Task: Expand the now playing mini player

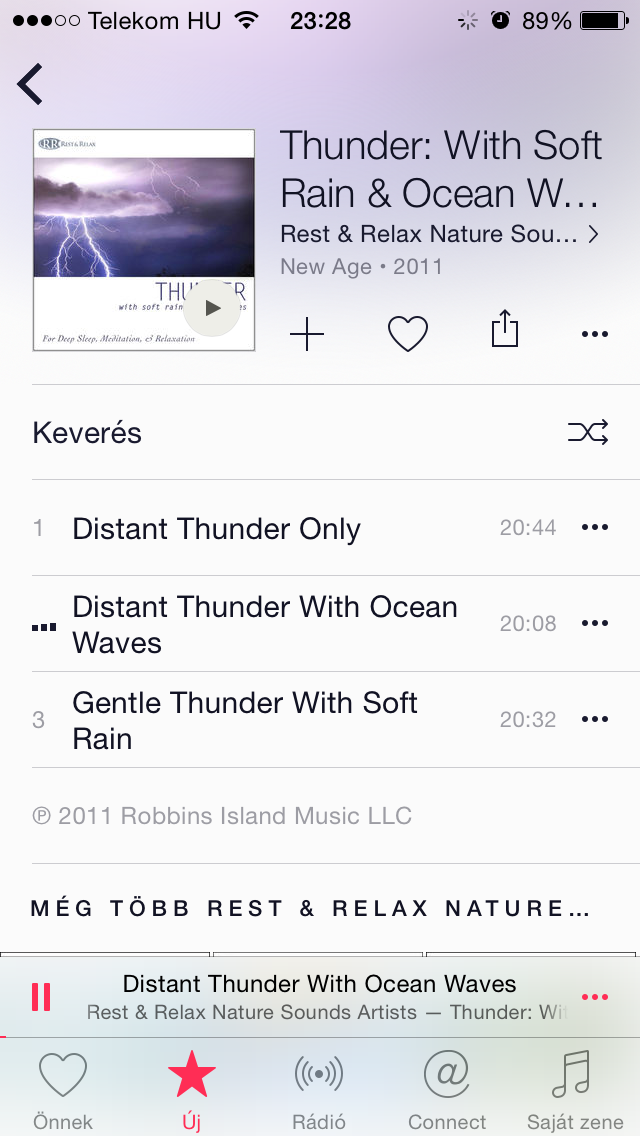Action: 319,996
